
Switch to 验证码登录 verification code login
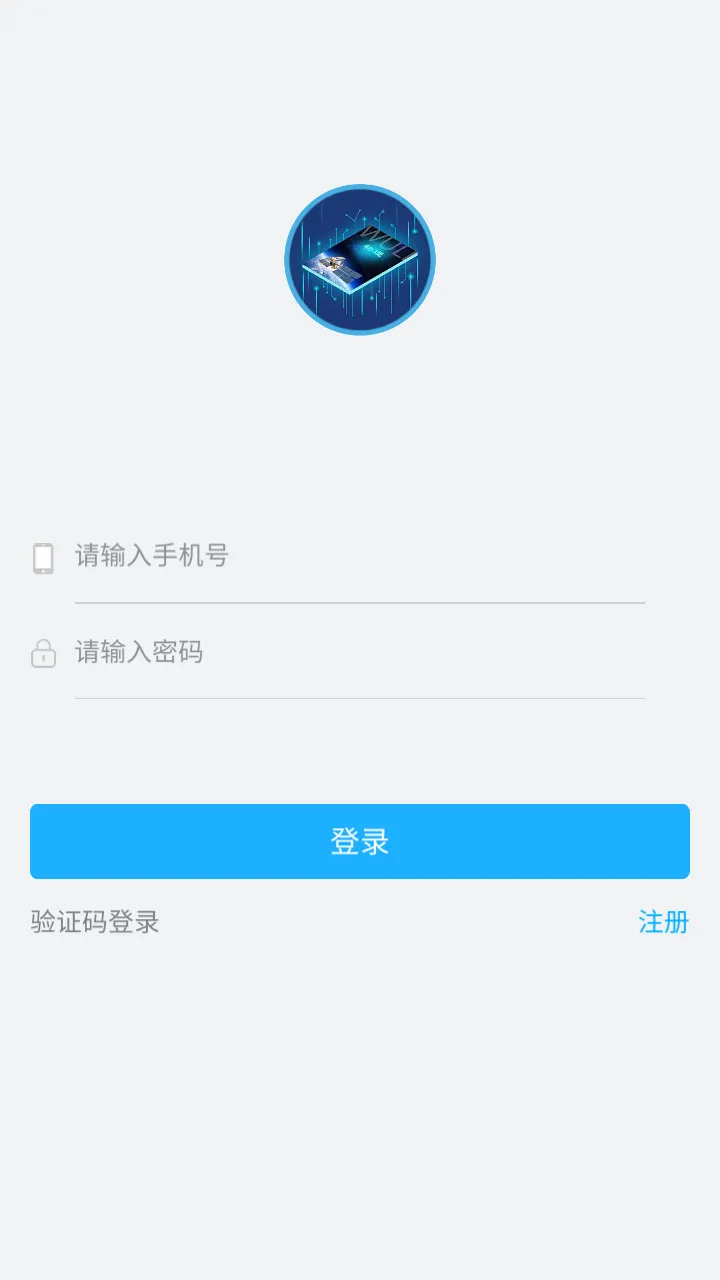(95, 922)
